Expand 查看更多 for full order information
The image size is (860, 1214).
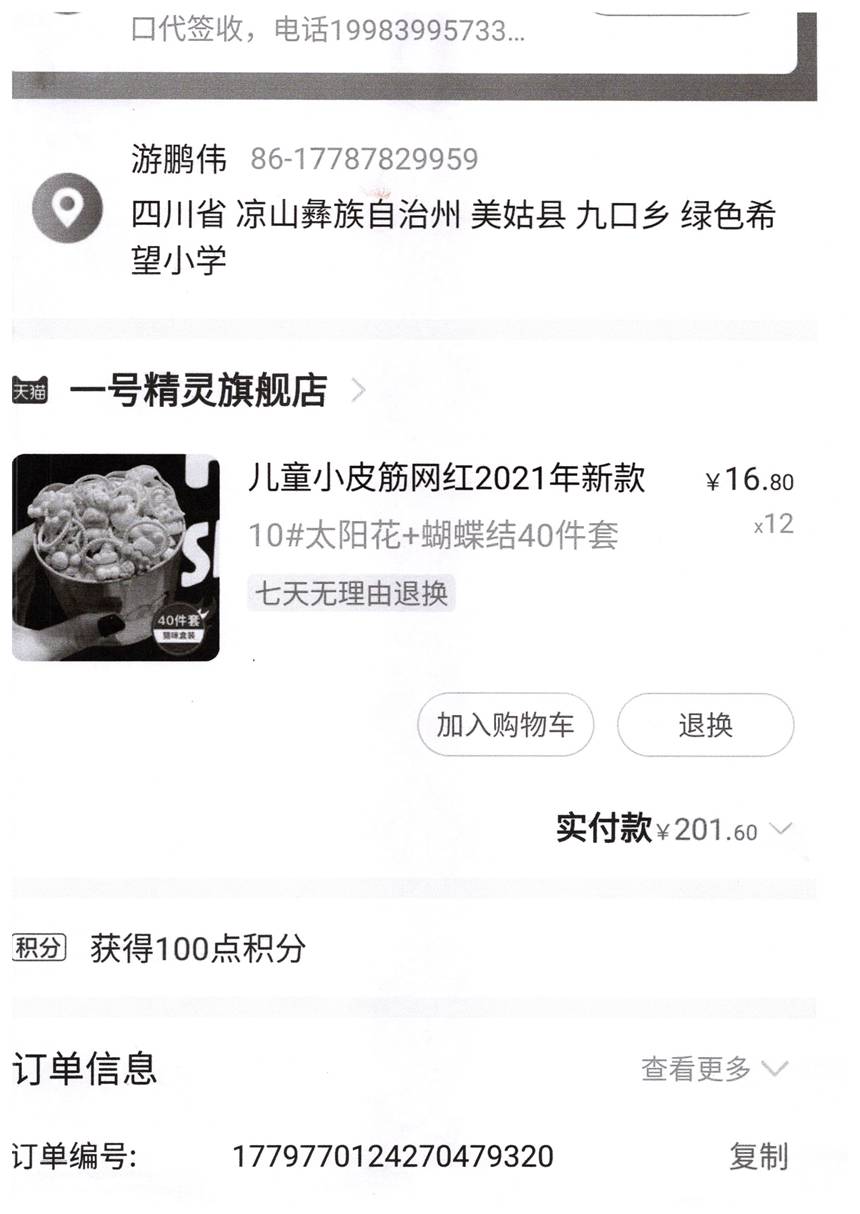pyautogui.click(x=714, y=1069)
